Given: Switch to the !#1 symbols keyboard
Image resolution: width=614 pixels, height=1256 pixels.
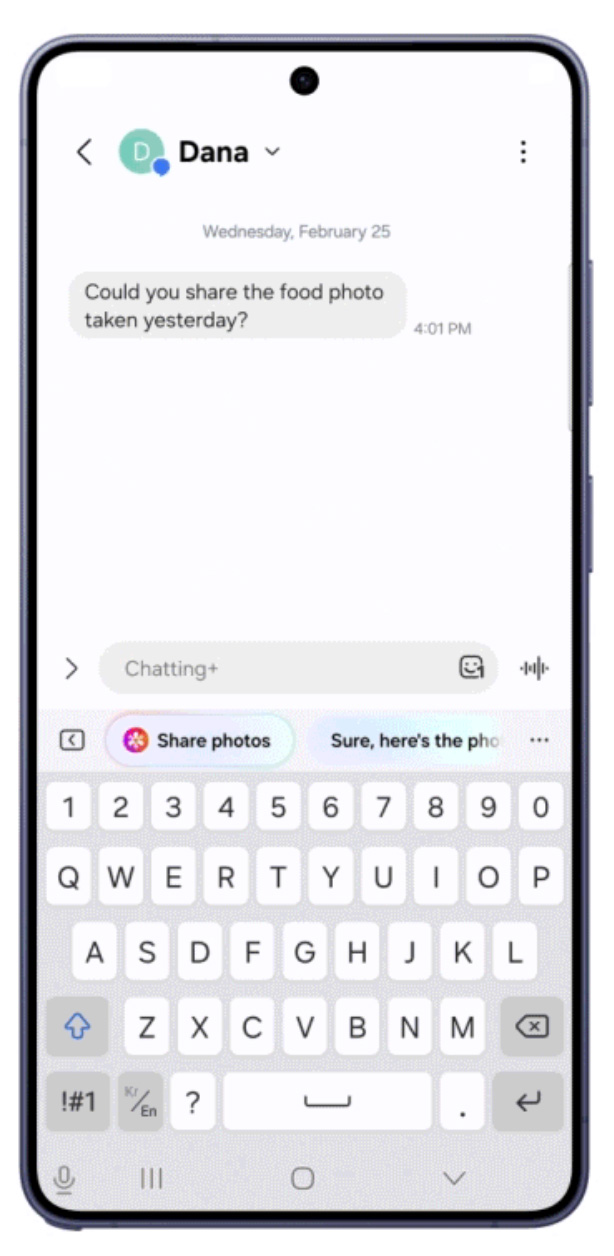Looking at the screenshot, I should point(78,1102).
